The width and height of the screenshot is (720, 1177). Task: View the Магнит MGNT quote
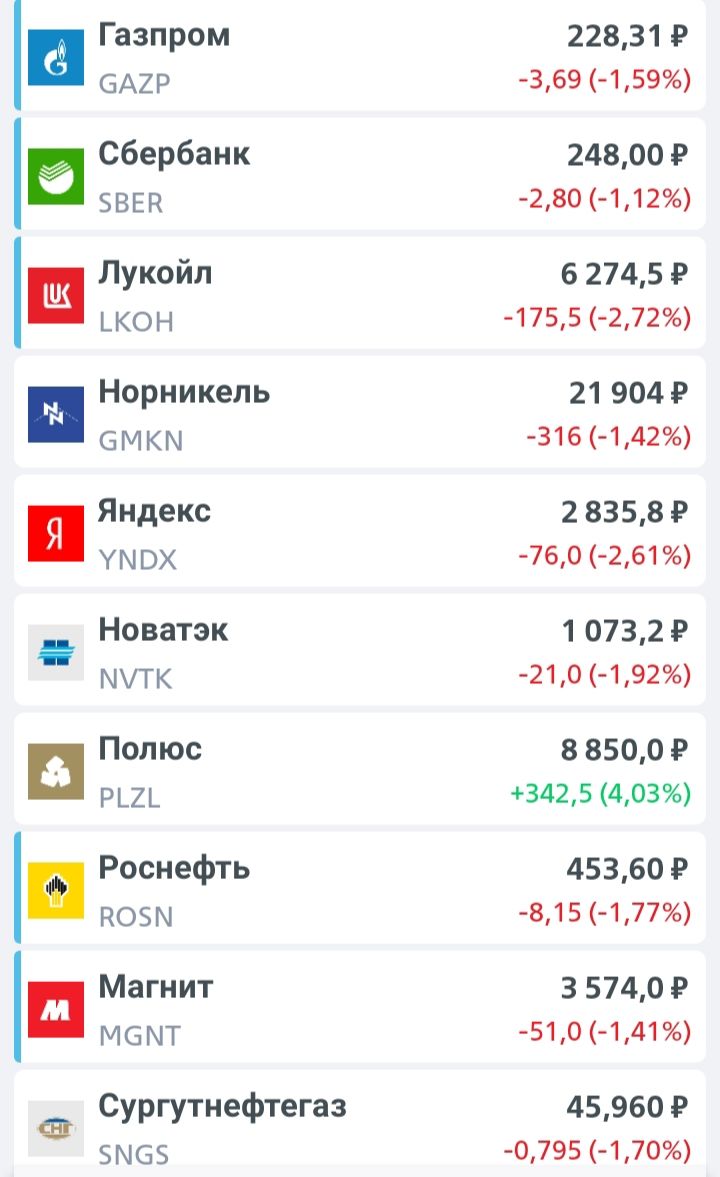click(x=360, y=1007)
